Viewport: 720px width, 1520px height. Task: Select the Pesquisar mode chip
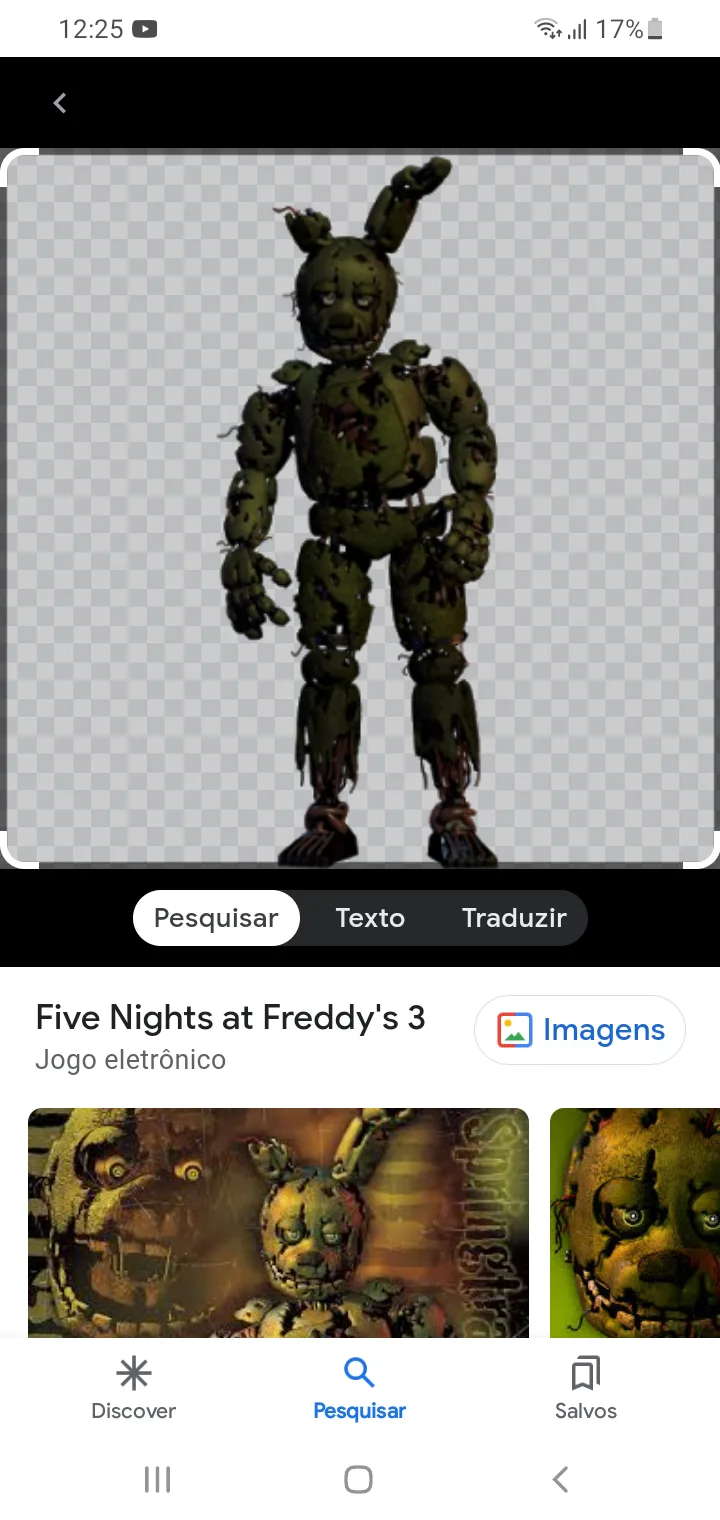click(x=216, y=918)
